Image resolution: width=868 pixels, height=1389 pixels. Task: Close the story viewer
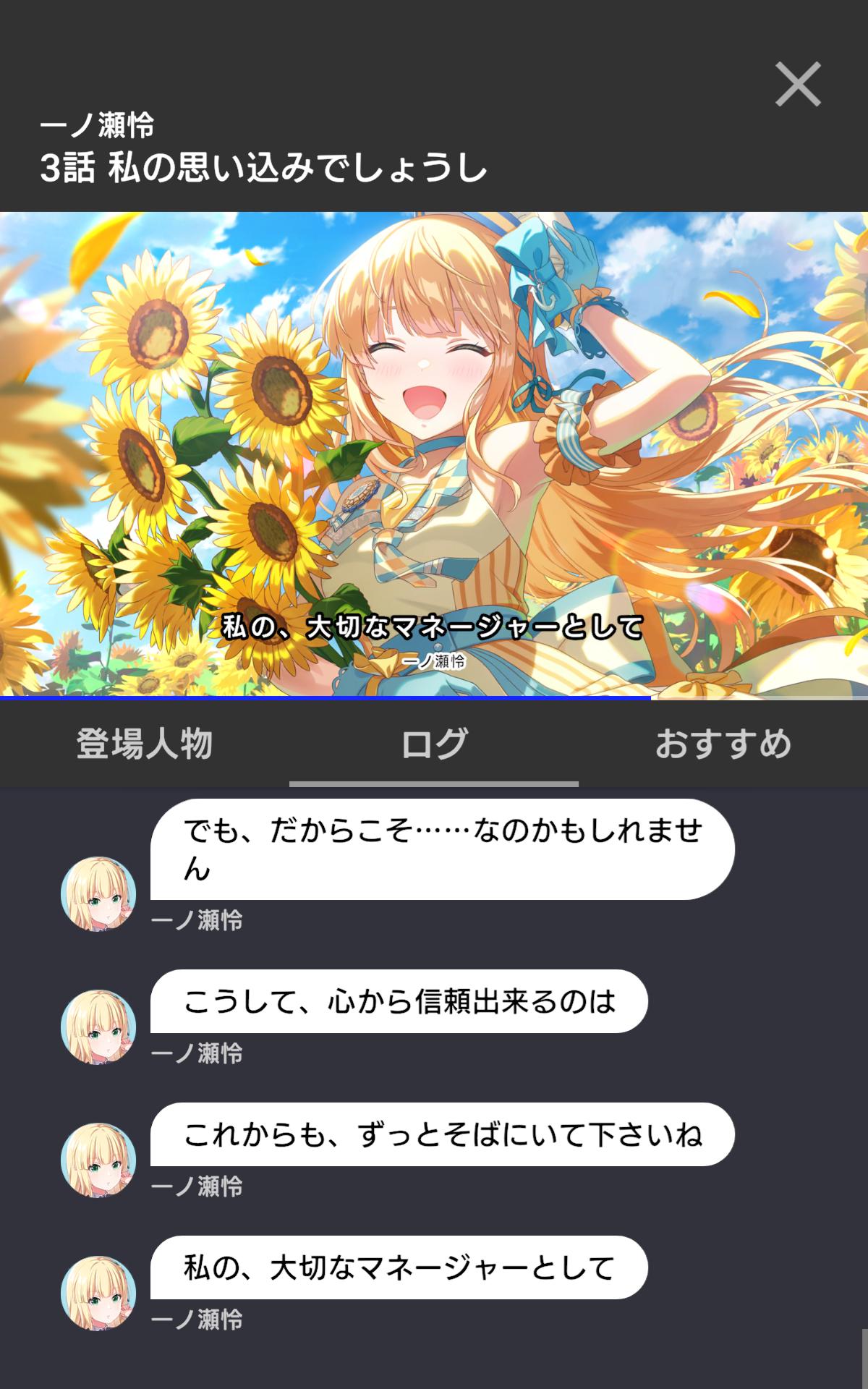[798, 84]
